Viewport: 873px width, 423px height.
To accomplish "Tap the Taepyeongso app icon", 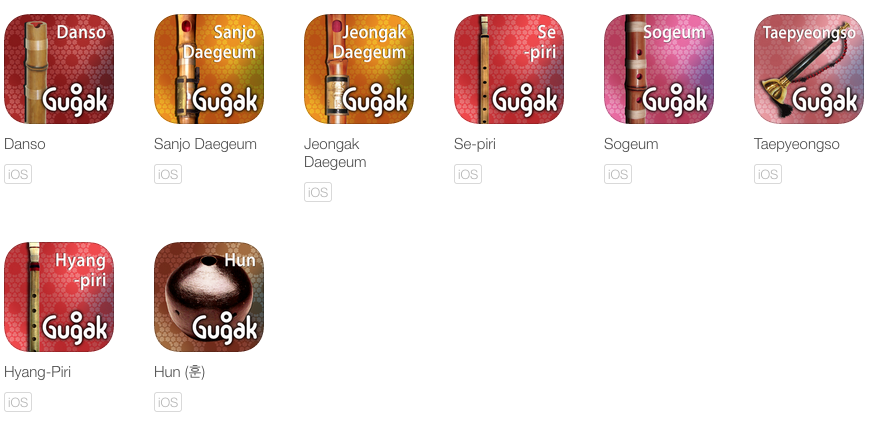I will [x=809, y=69].
